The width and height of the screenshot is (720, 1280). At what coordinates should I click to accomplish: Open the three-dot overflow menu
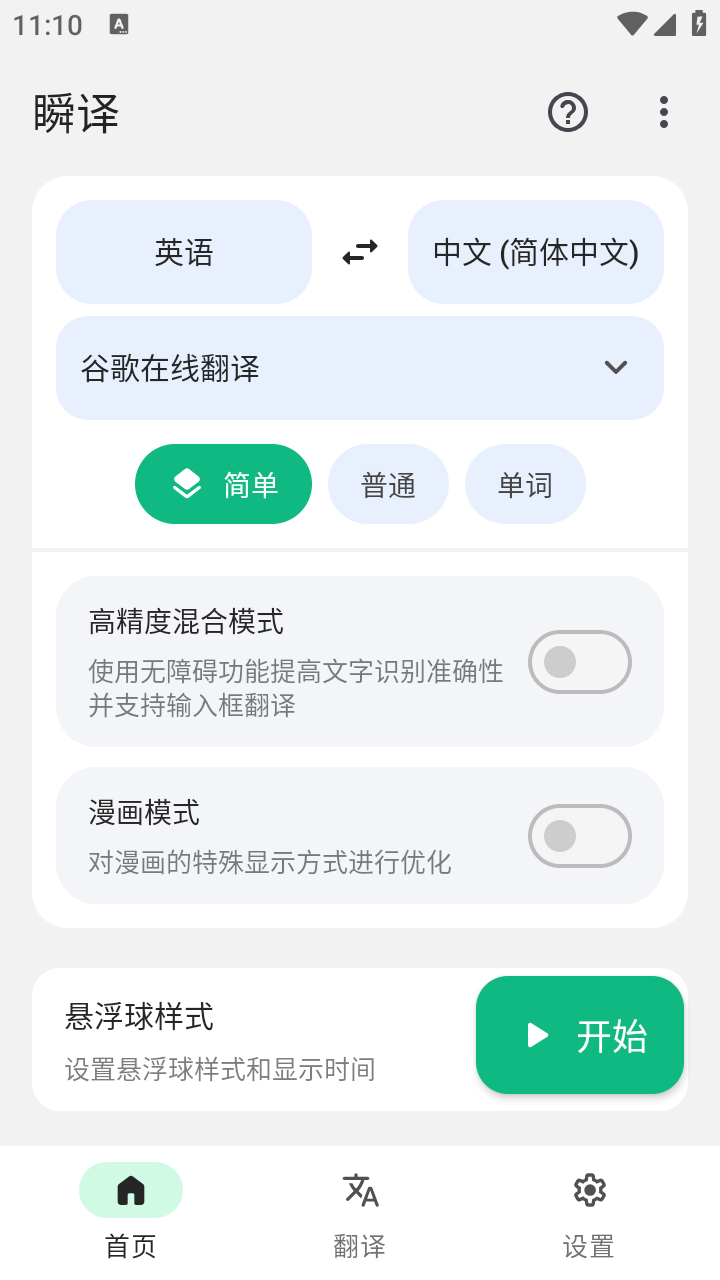663,112
